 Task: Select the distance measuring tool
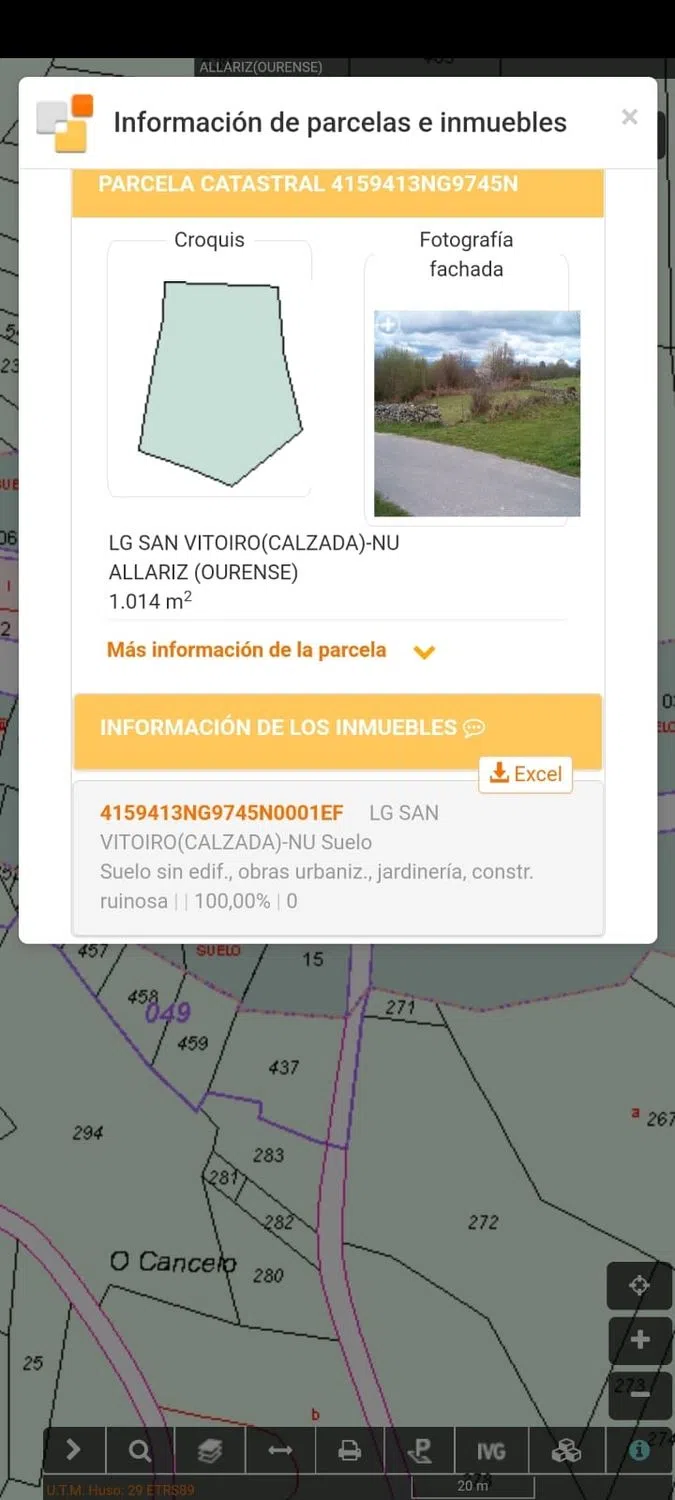coord(281,1450)
